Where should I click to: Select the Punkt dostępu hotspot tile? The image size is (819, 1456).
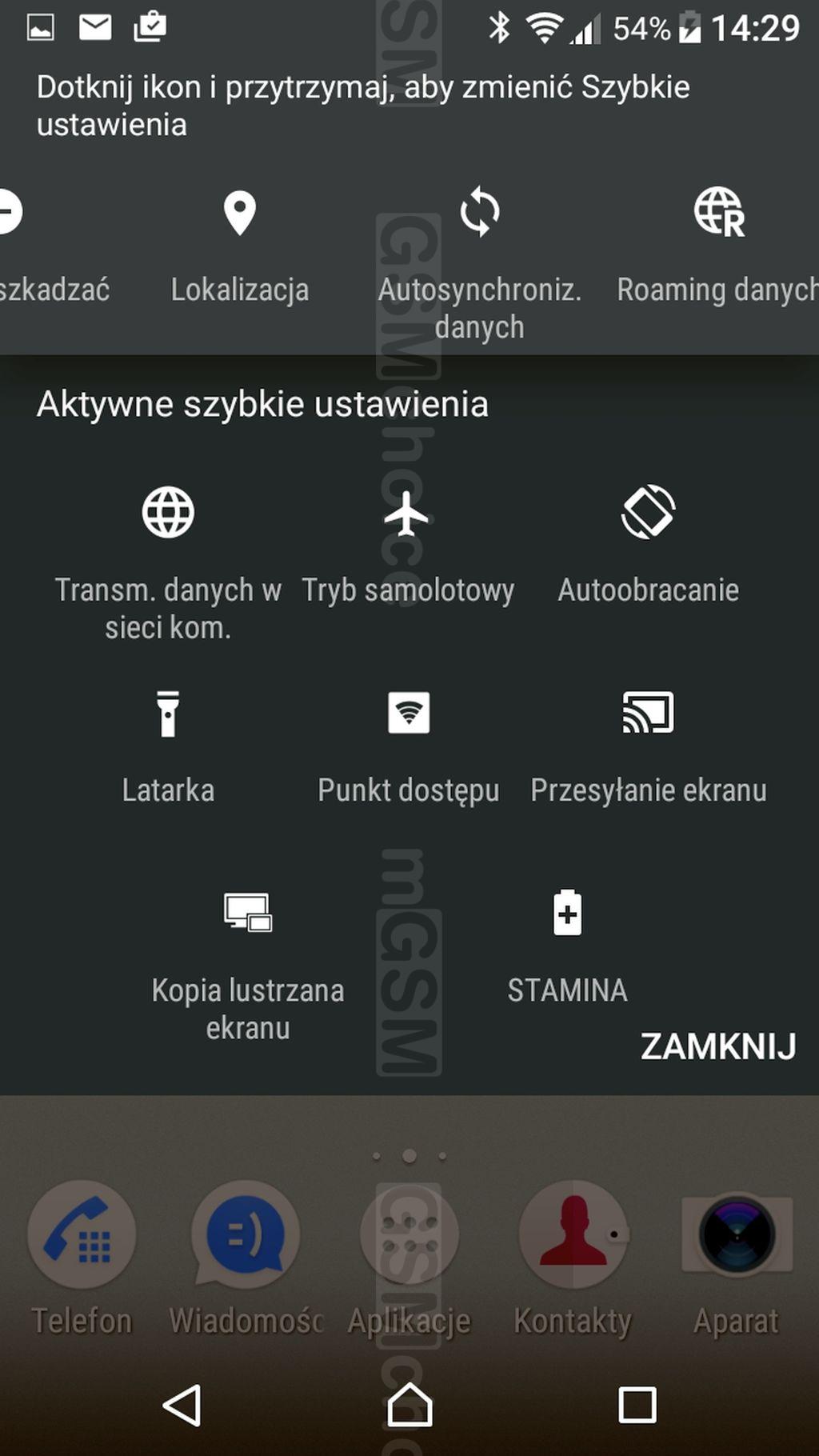408,747
